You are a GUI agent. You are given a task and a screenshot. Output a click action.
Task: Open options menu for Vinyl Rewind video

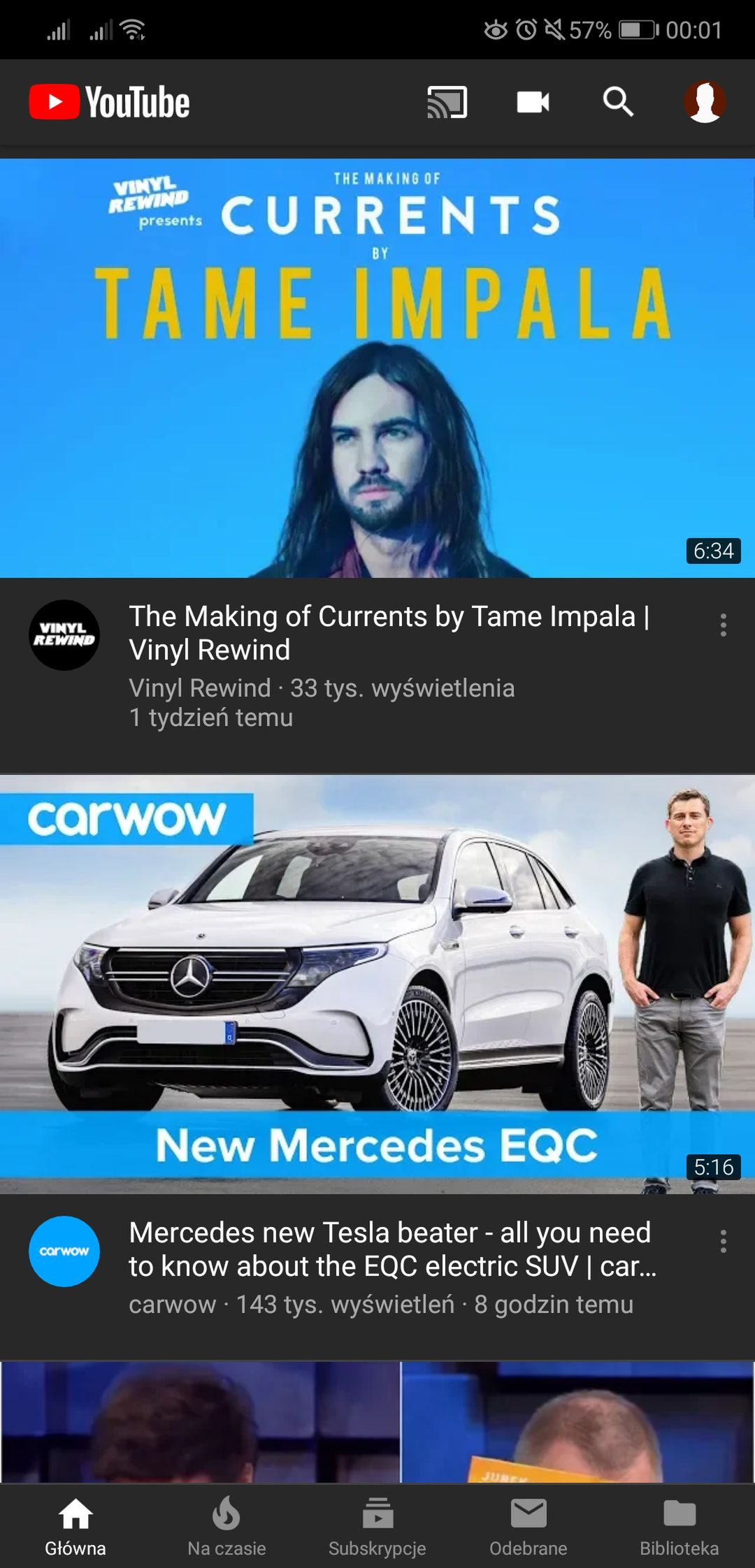(x=724, y=625)
